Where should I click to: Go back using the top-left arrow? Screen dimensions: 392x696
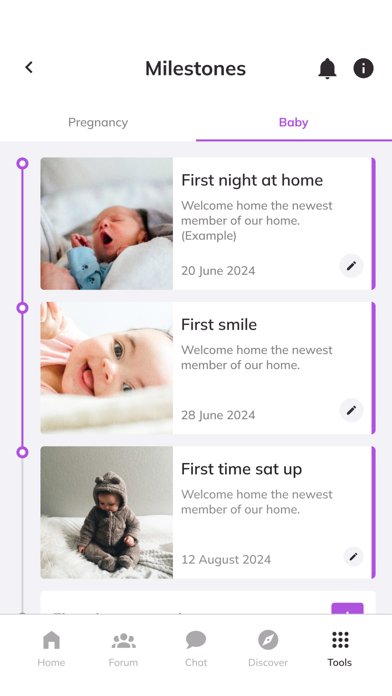coord(29,67)
